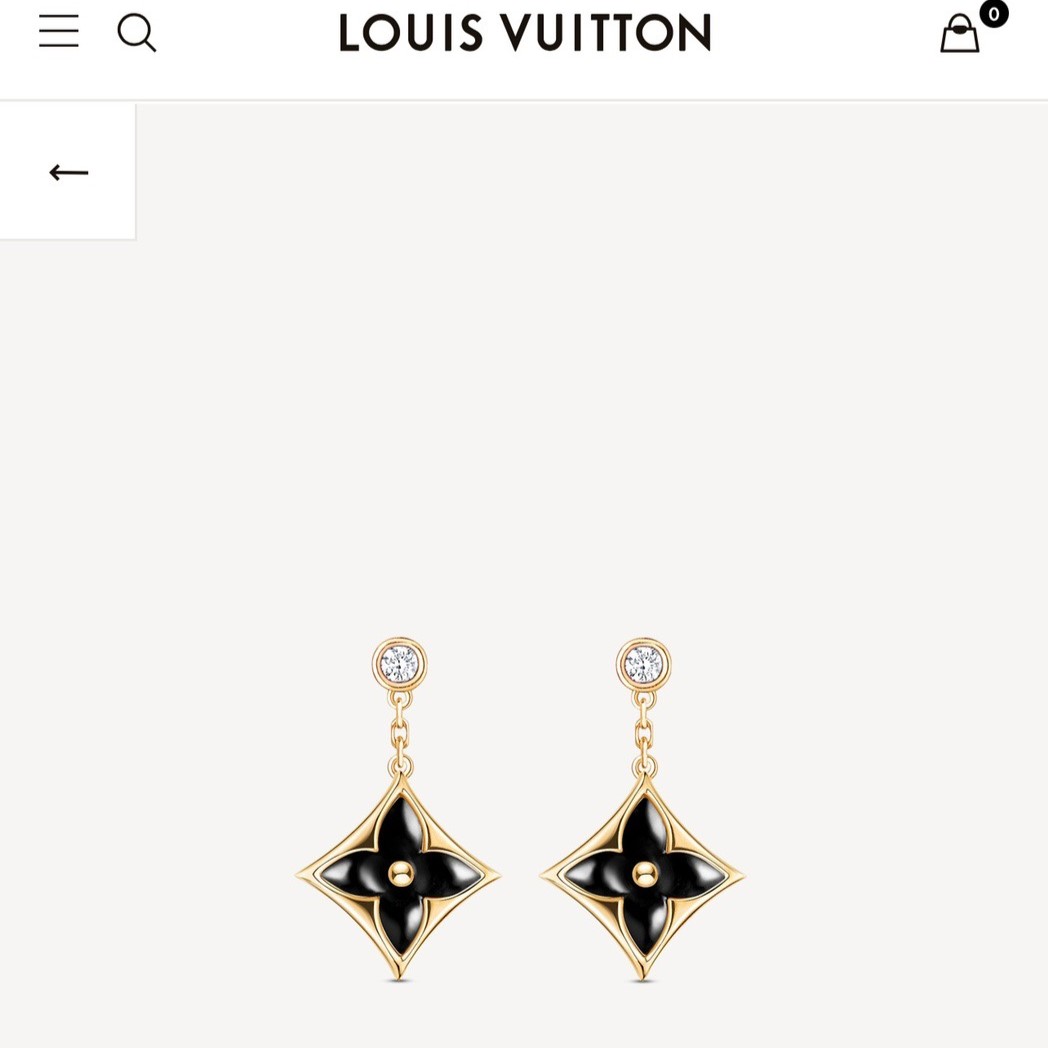Screen dimensions: 1048x1048
Task: Enlarge the earrings product image
Action: coord(520,810)
